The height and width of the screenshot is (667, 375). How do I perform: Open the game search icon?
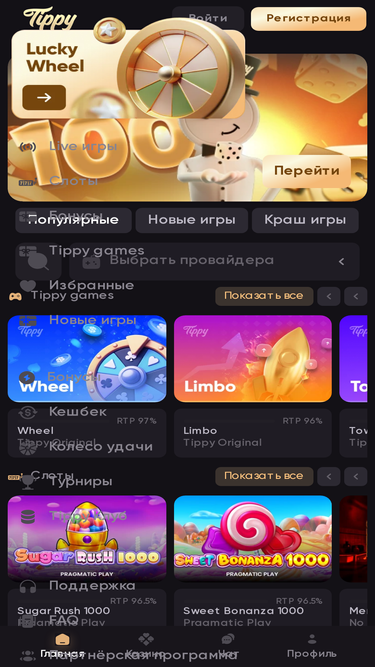pos(38,261)
